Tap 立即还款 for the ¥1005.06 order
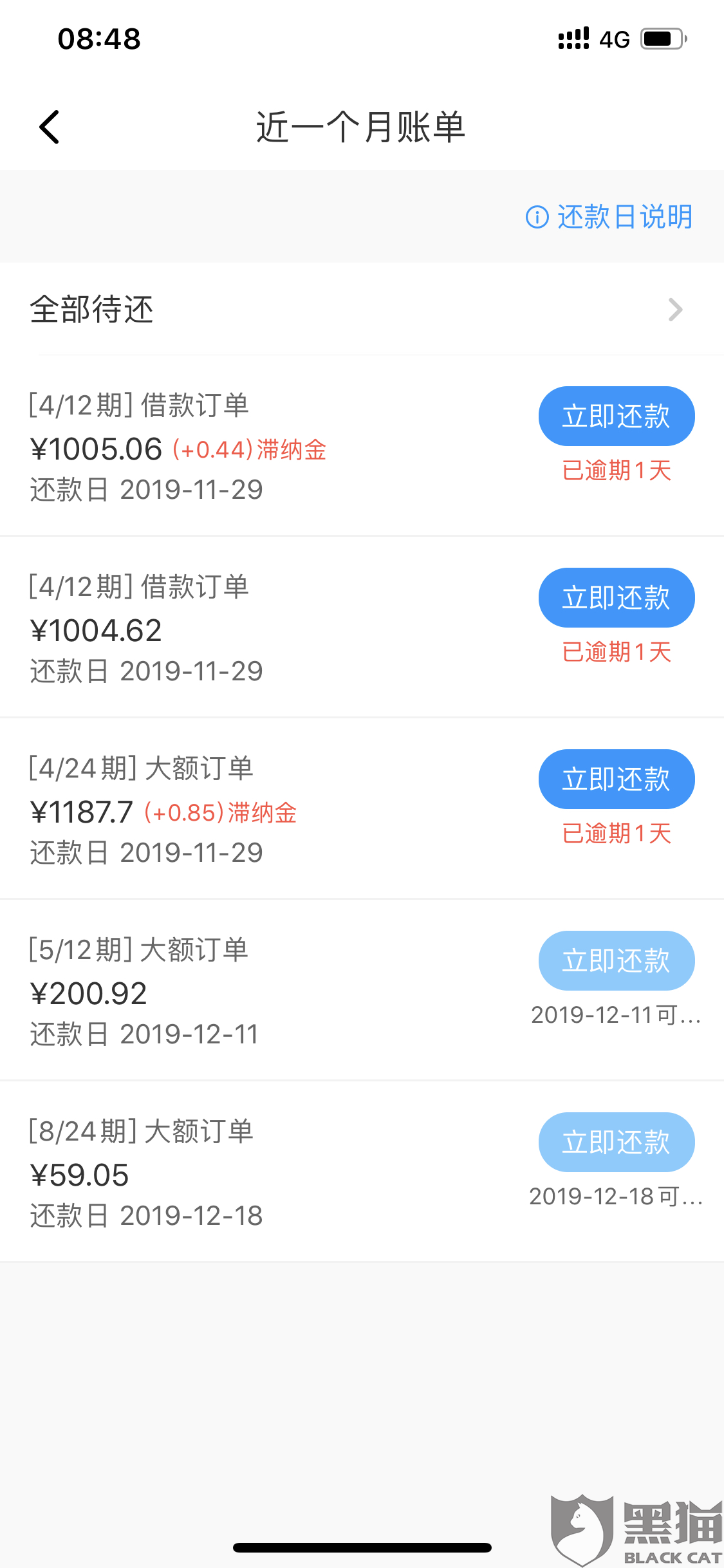 pos(616,416)
